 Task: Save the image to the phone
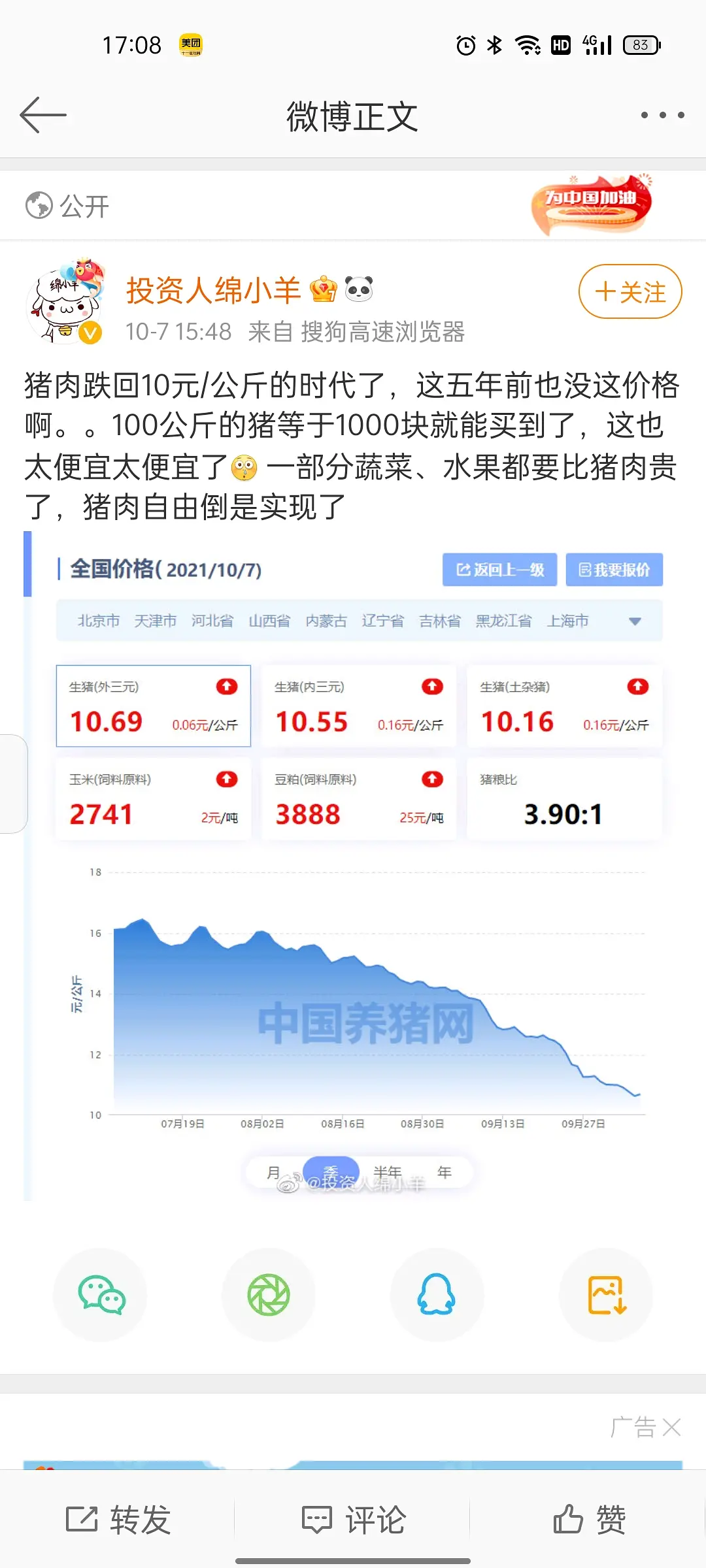[606, 1294]
